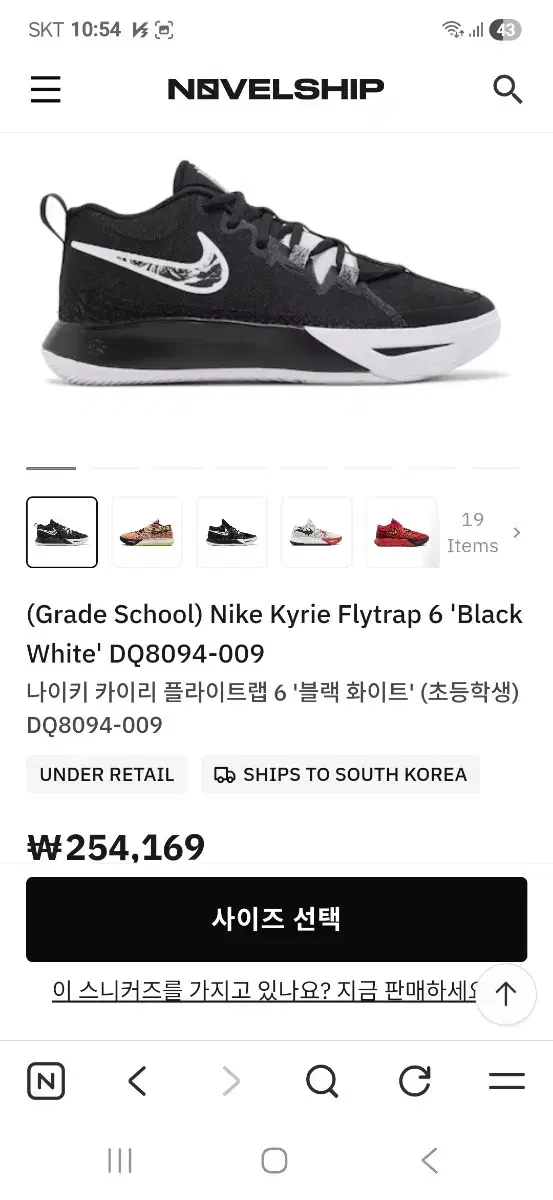Image resolution: width=553 pixels, height=1200 pixels.
Task: Jump back to top with arrow button
Action: 506,994
